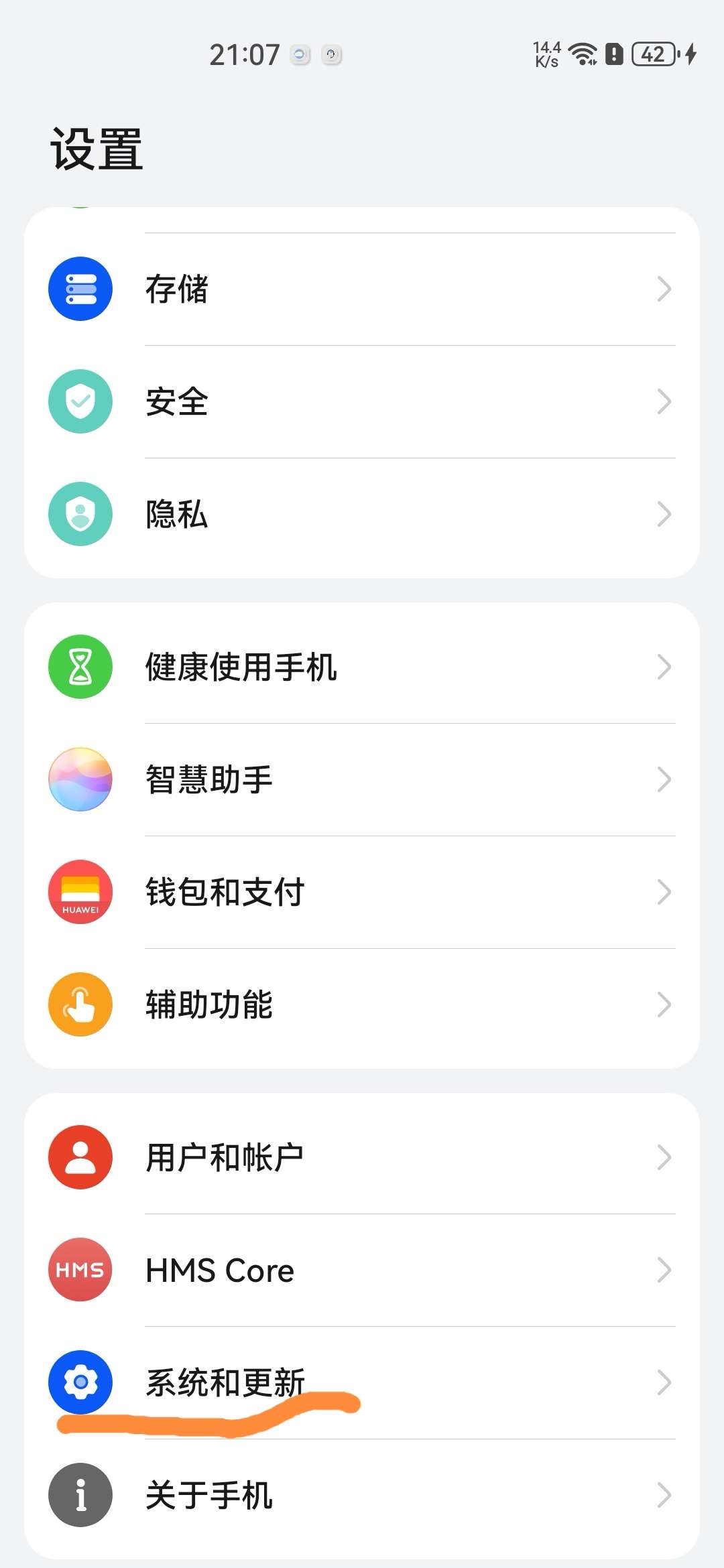View 关于手机 about phone
This screenshot has height=1568, width=724.
[362, 1495]
